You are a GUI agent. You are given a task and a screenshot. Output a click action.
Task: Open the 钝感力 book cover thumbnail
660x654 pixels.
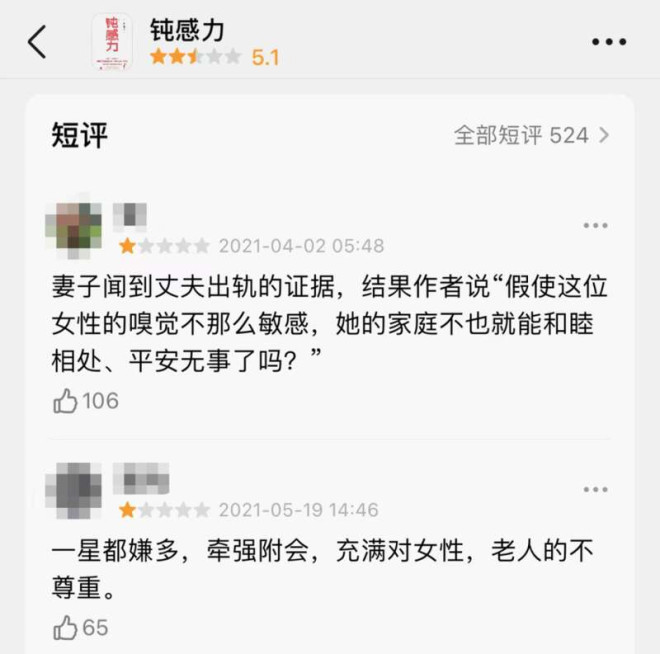coord(111,42)
